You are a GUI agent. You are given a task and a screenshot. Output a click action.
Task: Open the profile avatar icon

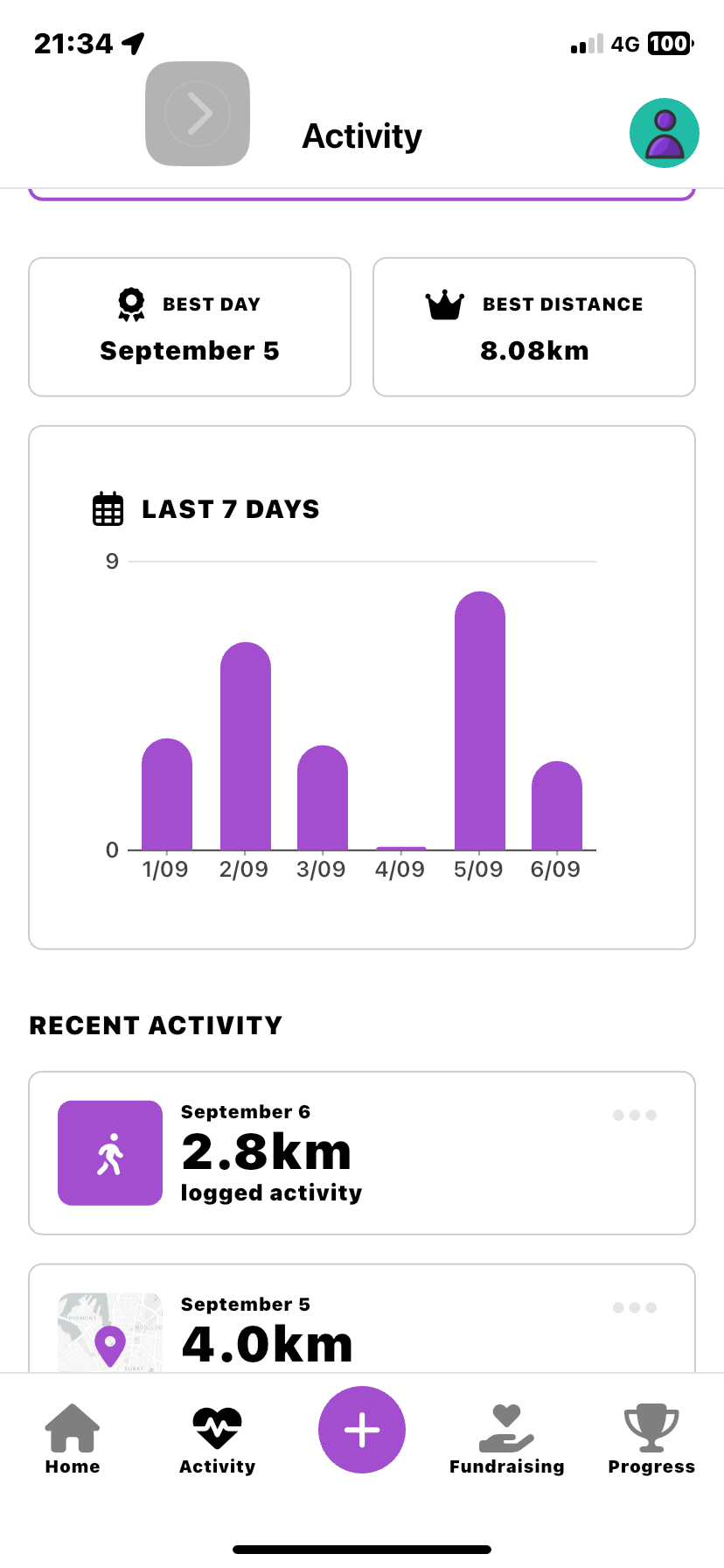664,133
